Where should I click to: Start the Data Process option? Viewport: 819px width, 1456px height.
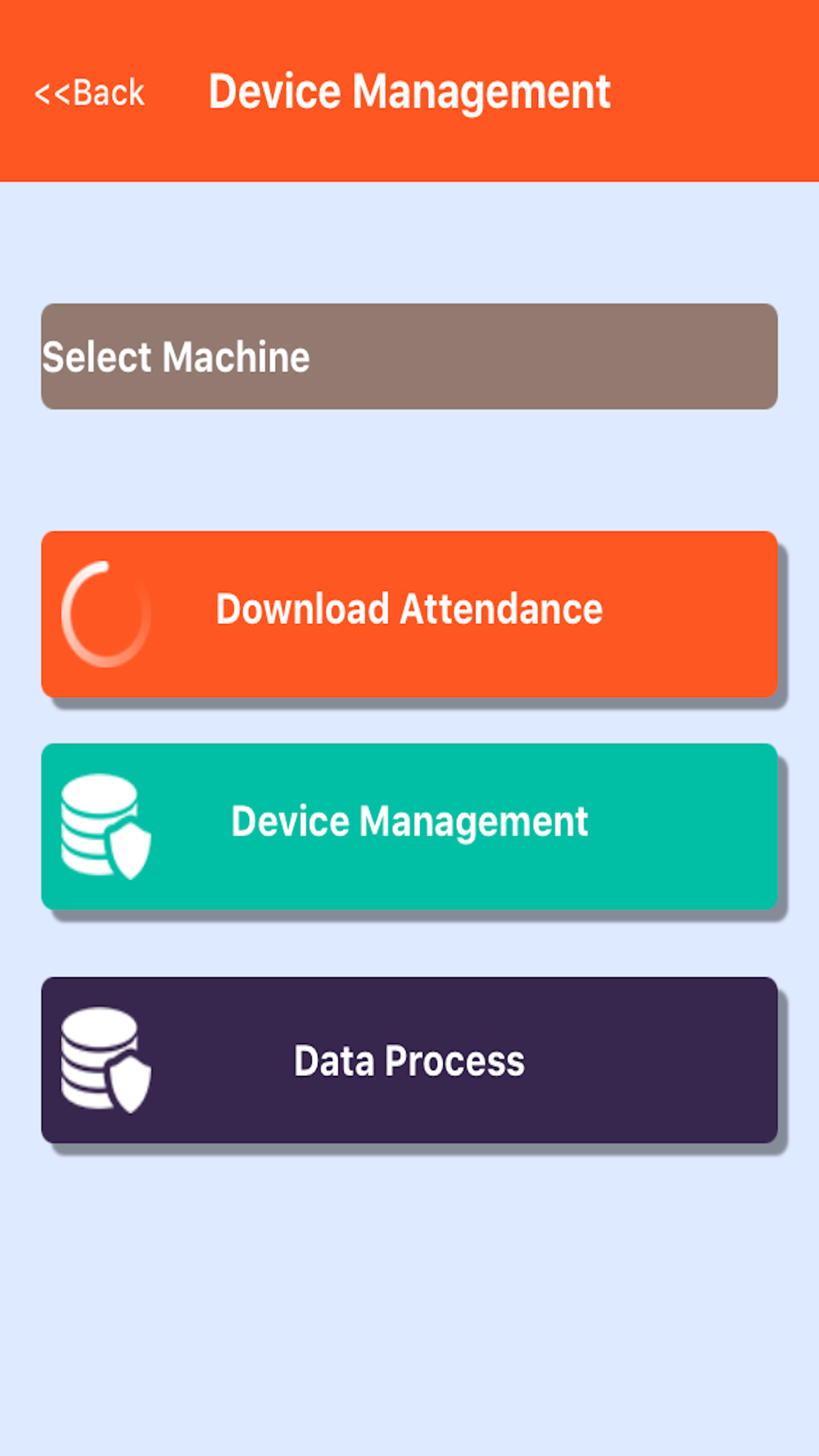point(409,1060)
